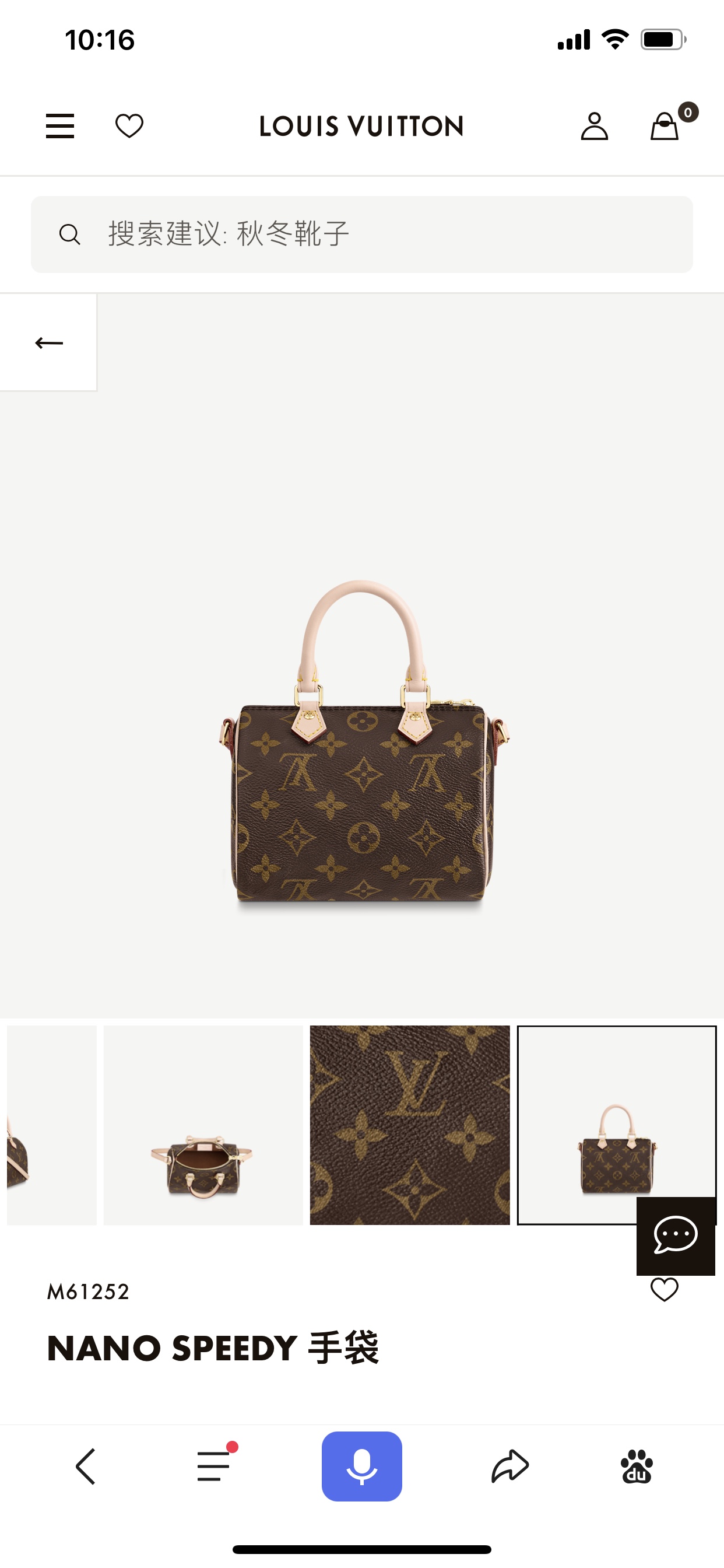Open wishlist heart in header
Screen dimensions: 724x1568
129,126
